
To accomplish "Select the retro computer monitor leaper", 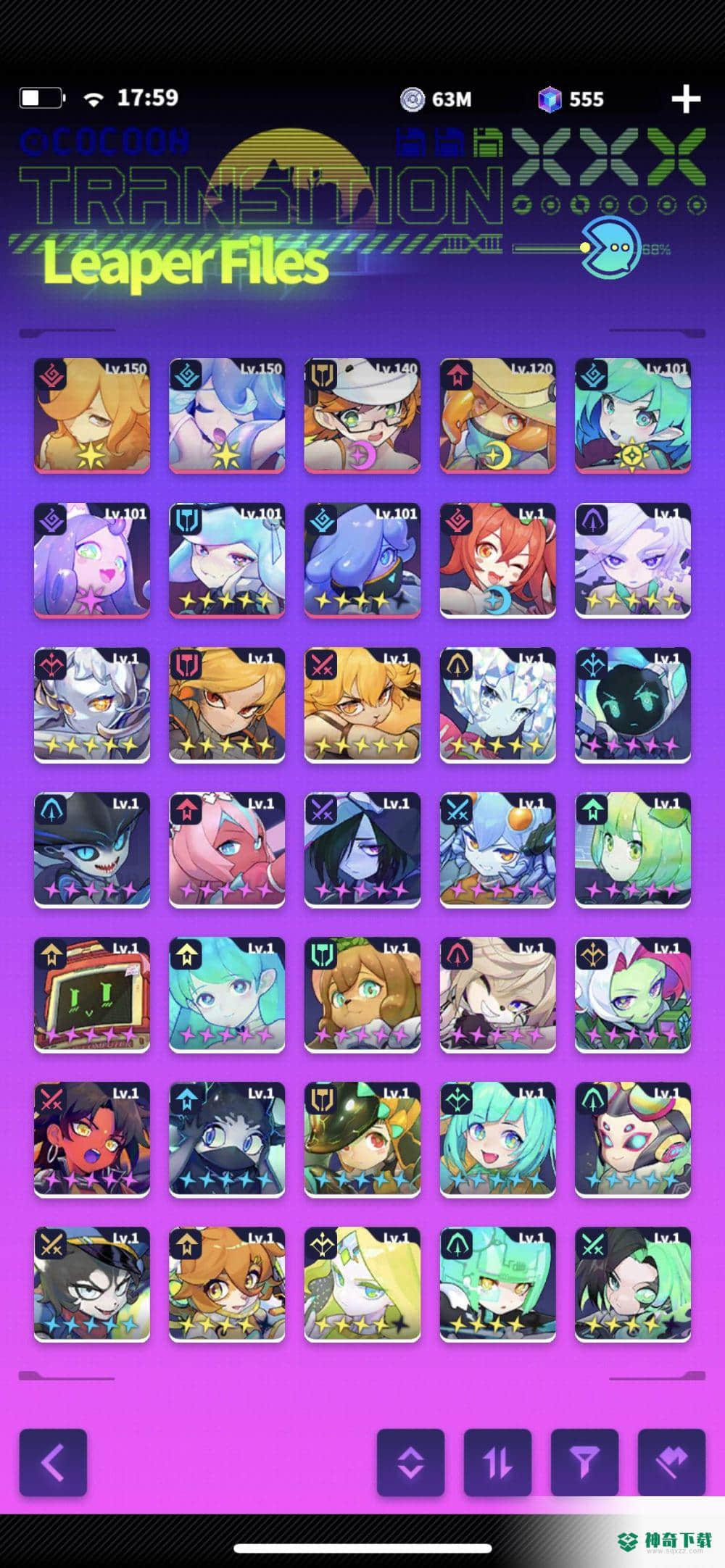I will [92, 994].
